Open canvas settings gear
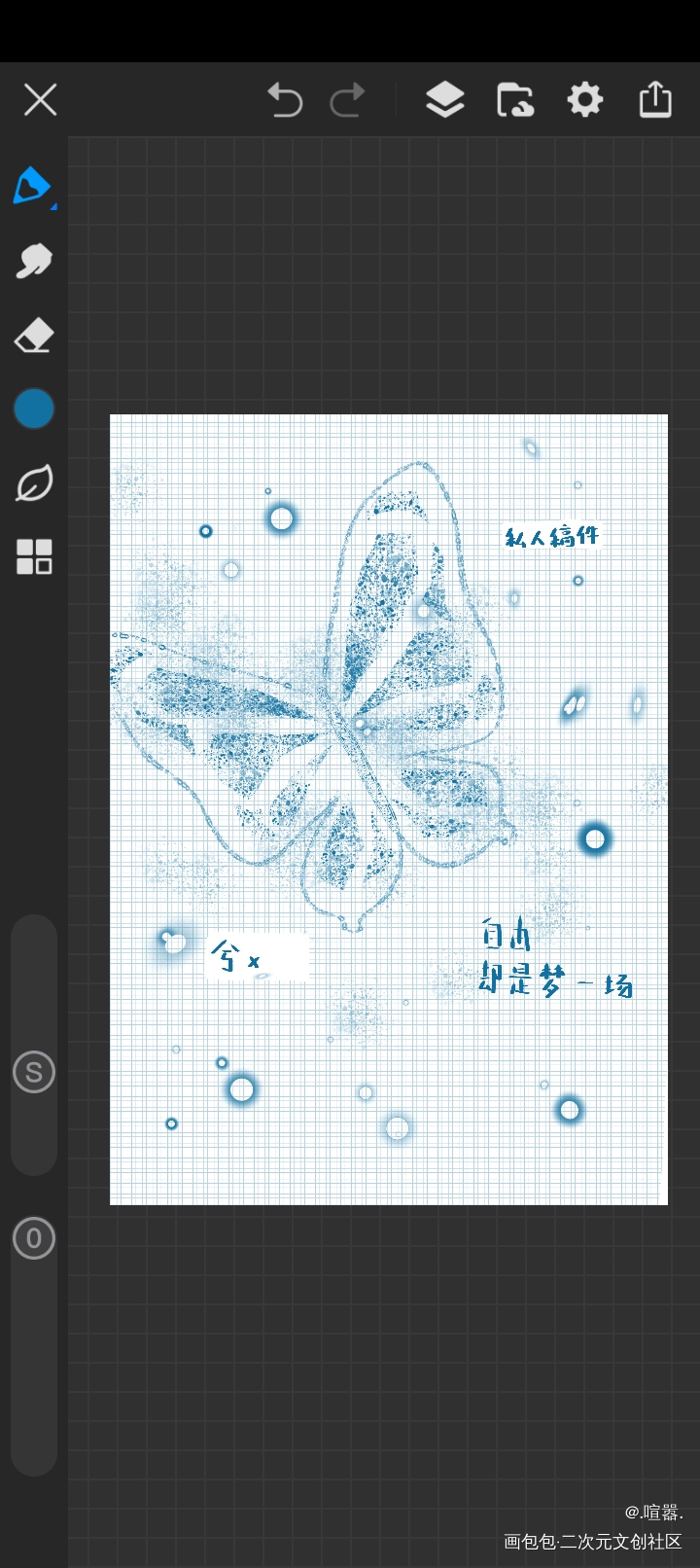Image resolution: width=700 pixels, height=1568 pixels. [x=585, y=99]
